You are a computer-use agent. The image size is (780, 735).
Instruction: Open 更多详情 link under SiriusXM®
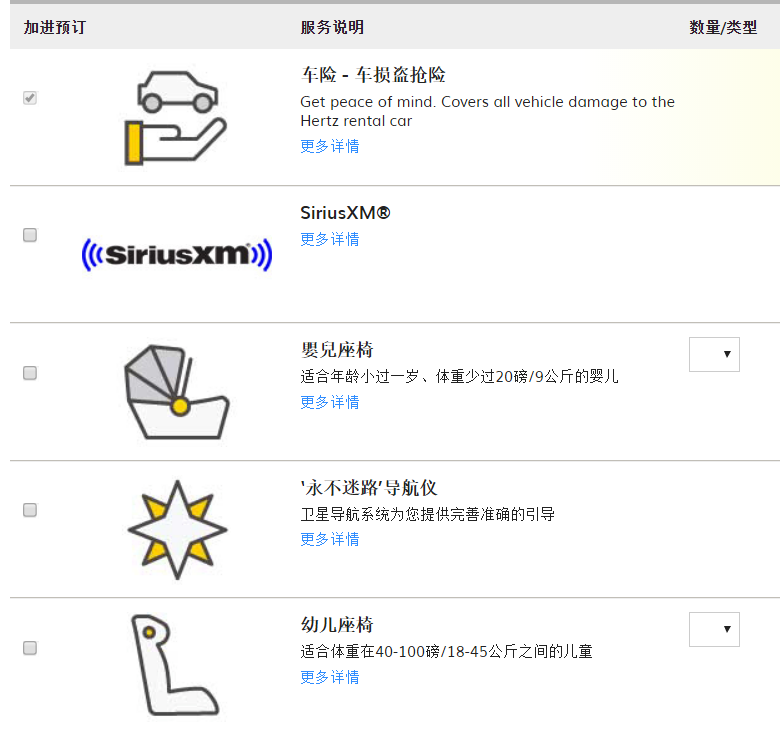coord(329,239)
